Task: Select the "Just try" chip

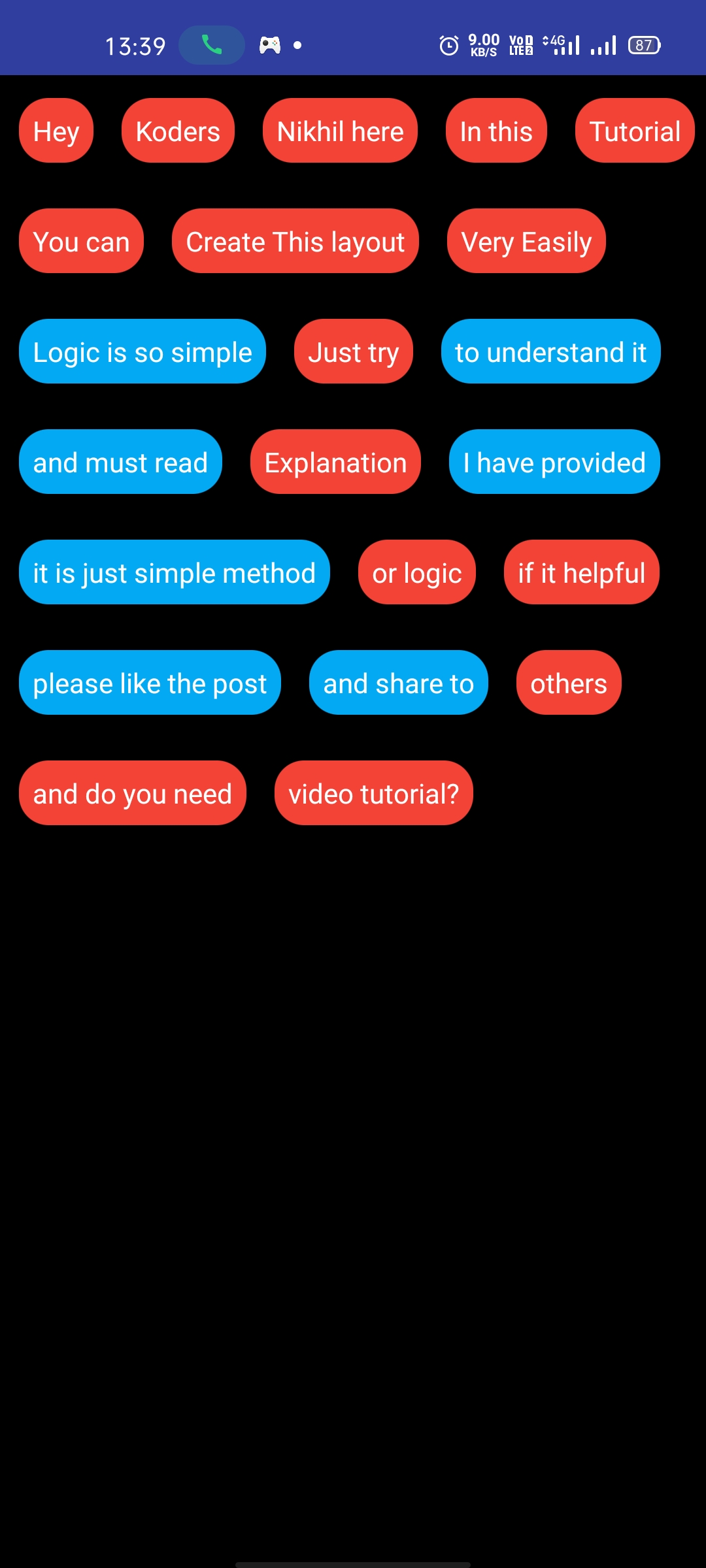Action: coord(354,351)
